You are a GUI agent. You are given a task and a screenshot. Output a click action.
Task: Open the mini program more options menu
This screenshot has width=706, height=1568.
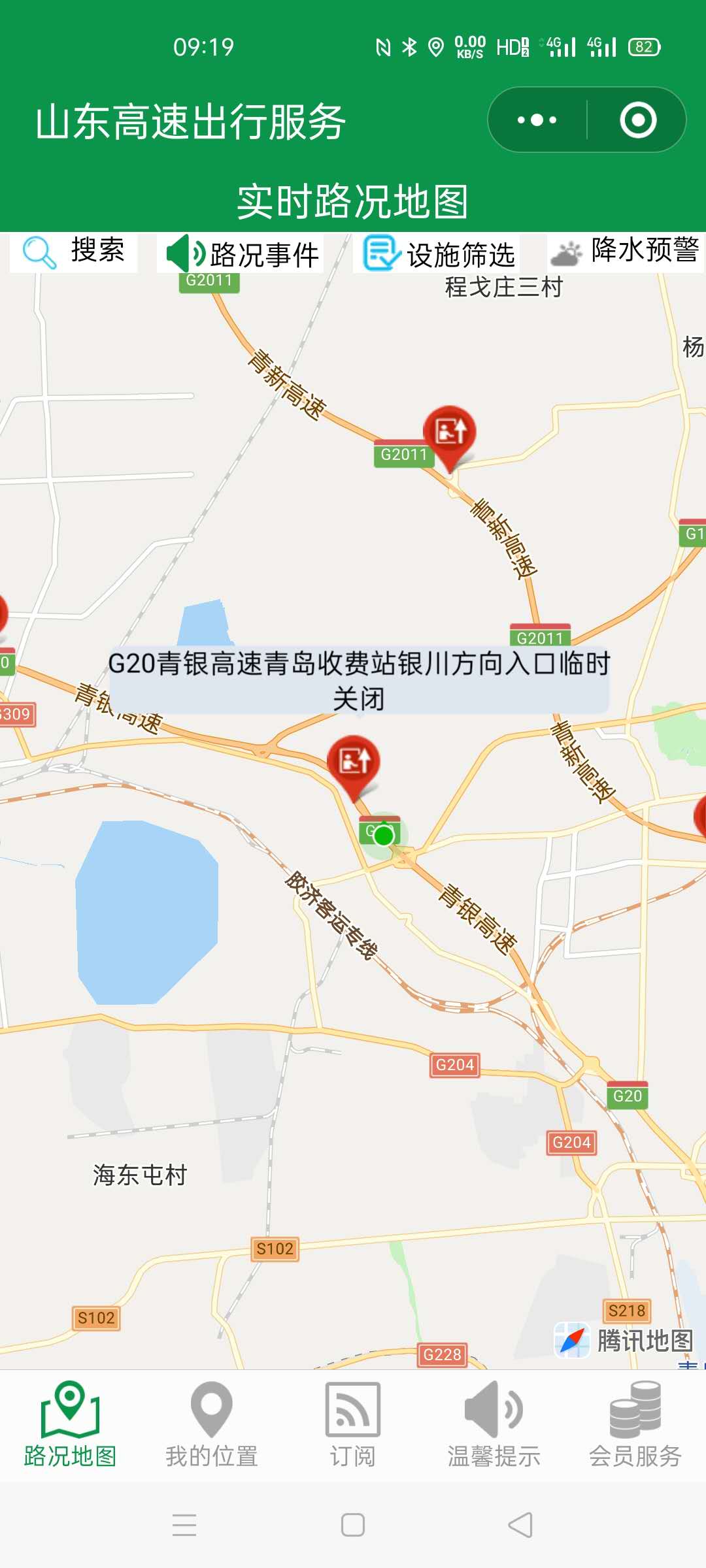[x=537, y=120]
